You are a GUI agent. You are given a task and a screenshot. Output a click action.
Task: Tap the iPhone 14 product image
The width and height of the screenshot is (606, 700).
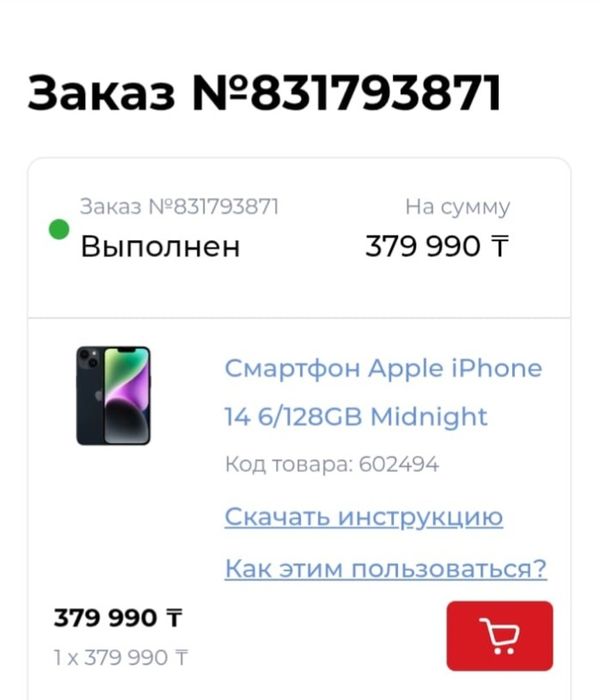(113, 395)
